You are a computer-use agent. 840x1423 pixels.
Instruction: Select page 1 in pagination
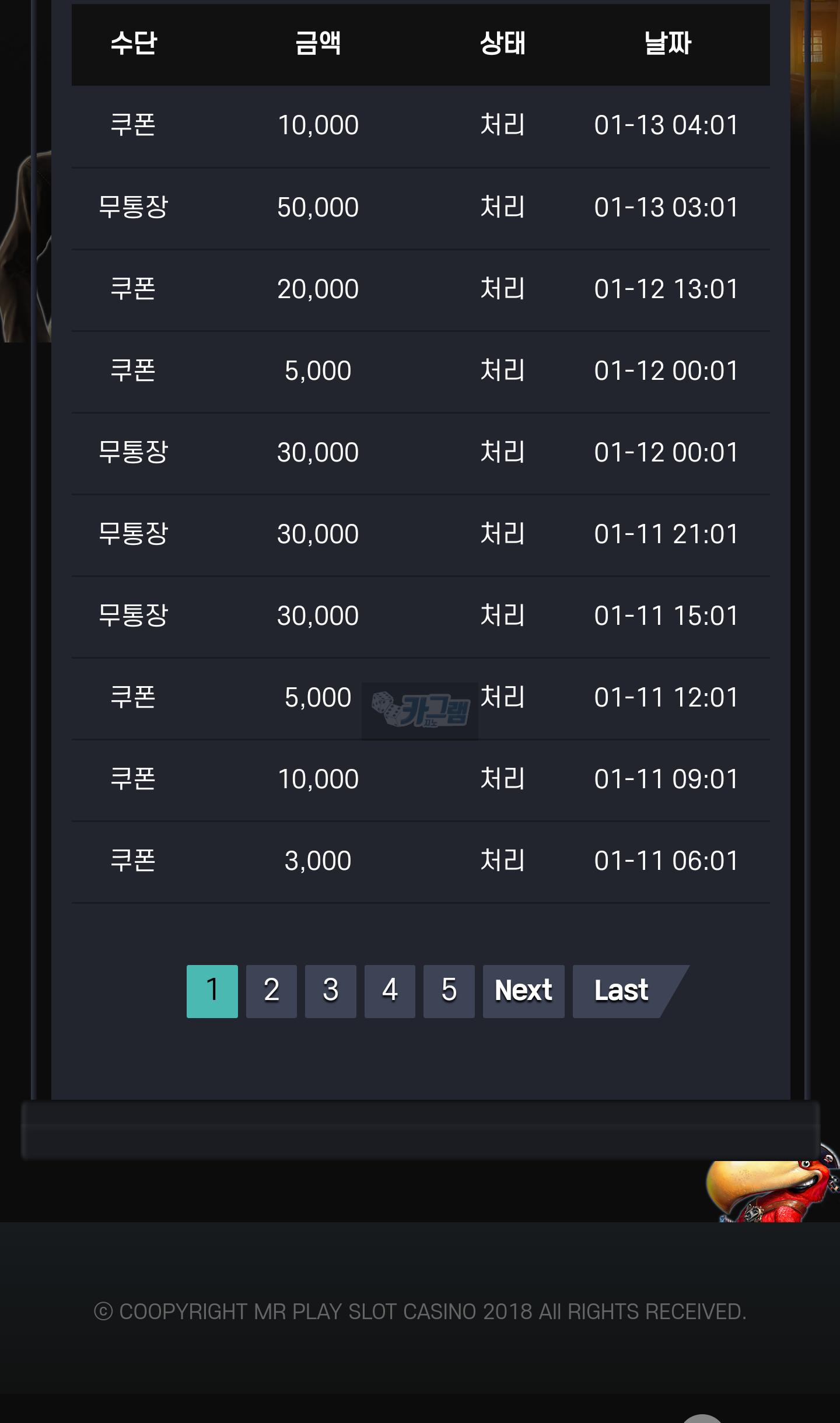click(212, 991)
